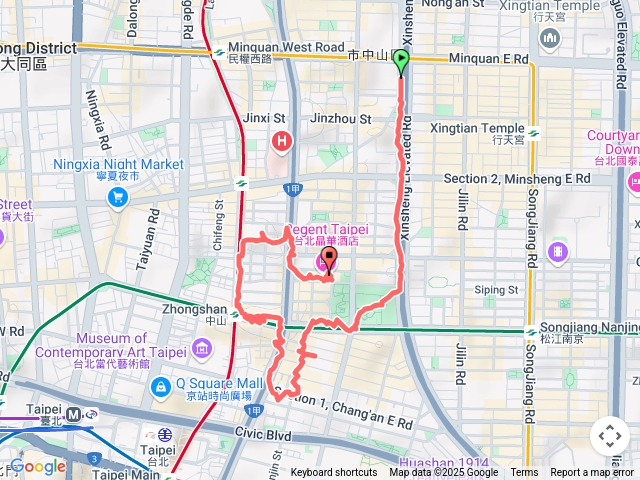Tap the green start flag marker
Image resolution: width=640 pixels, height=480 pixels.
tap(401, 63)
